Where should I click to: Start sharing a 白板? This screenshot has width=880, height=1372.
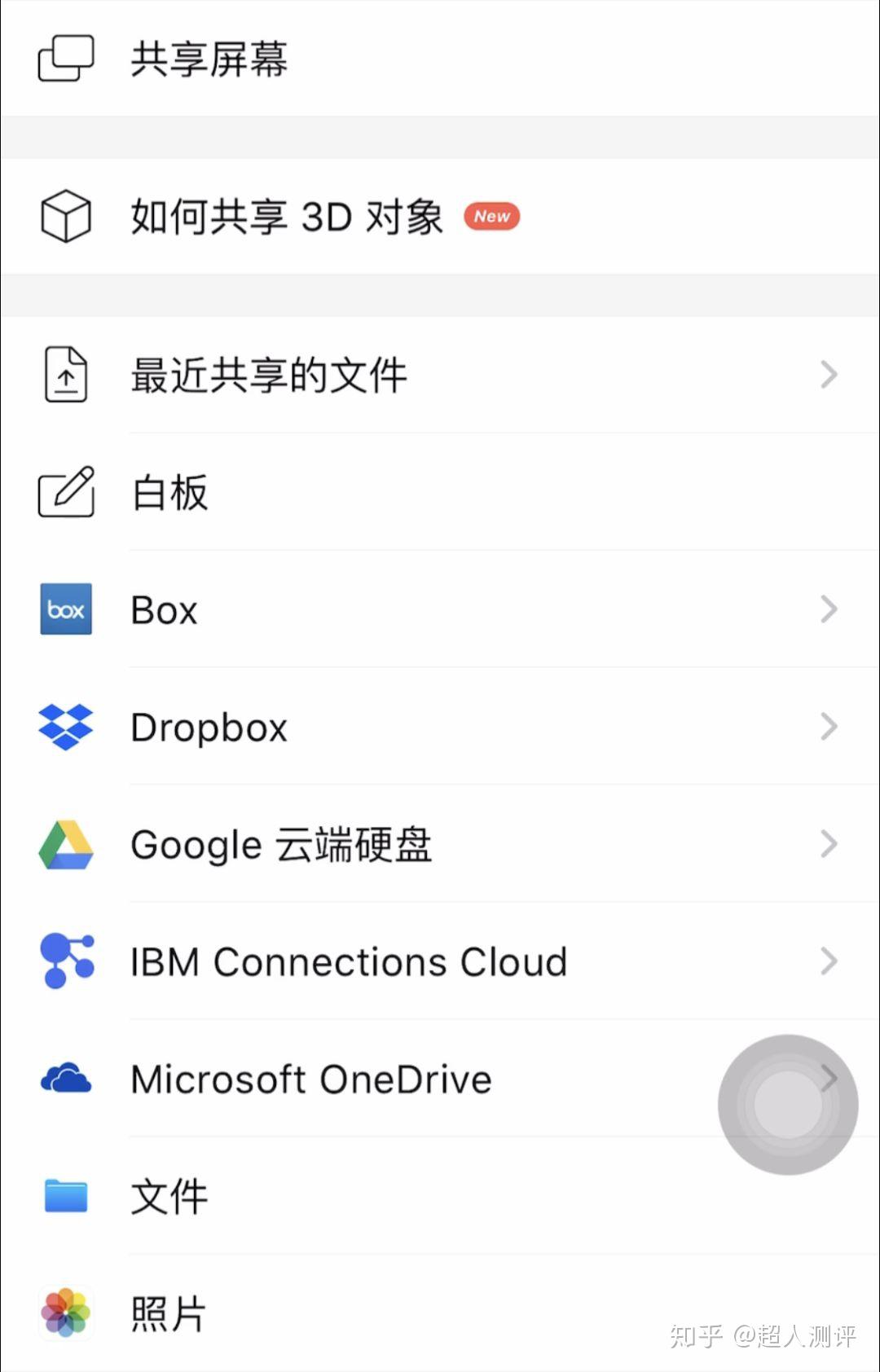point(169,493)
